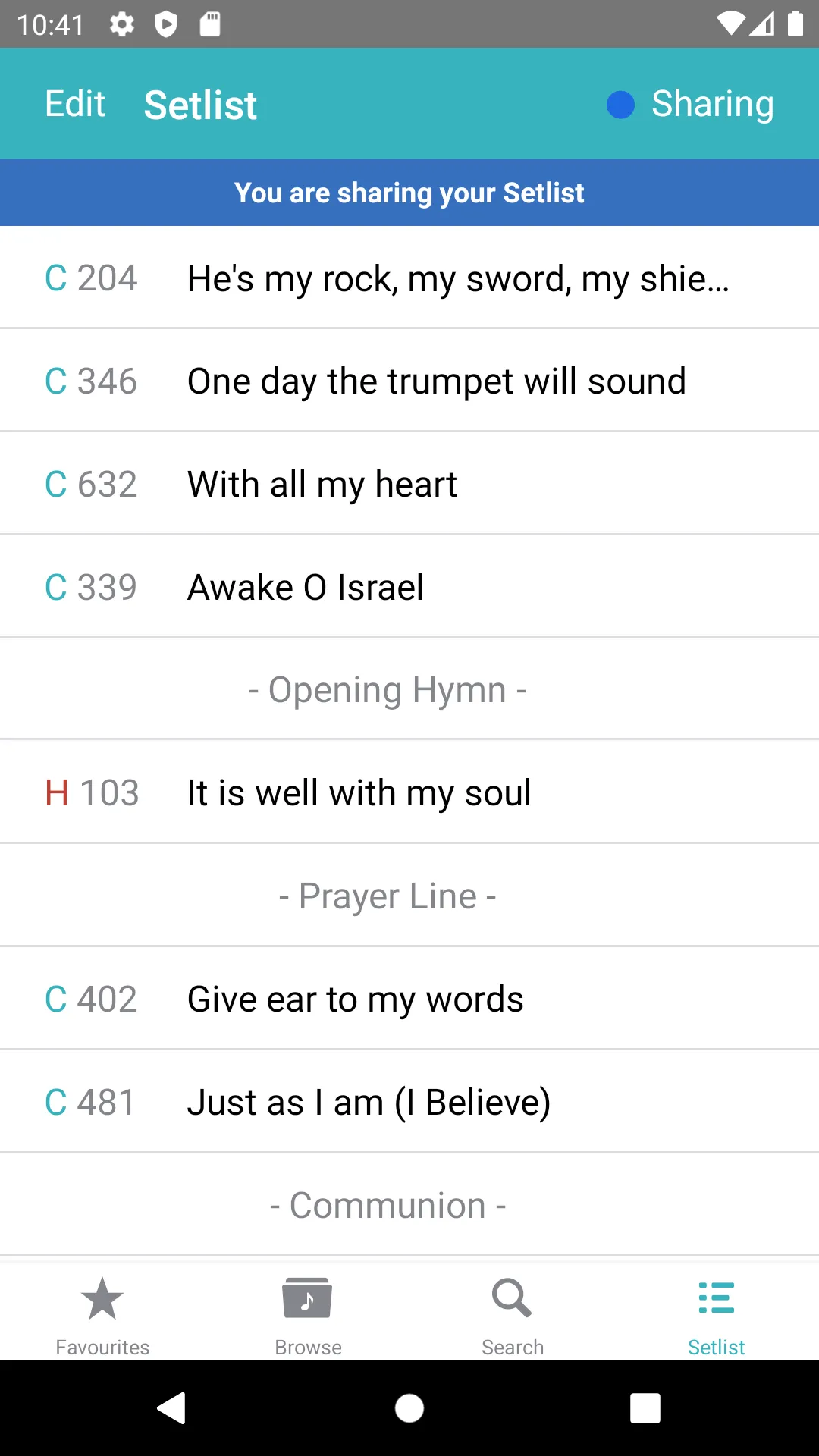
Task: Open Just as I am (I Believe)
Action: (409, 1102)
